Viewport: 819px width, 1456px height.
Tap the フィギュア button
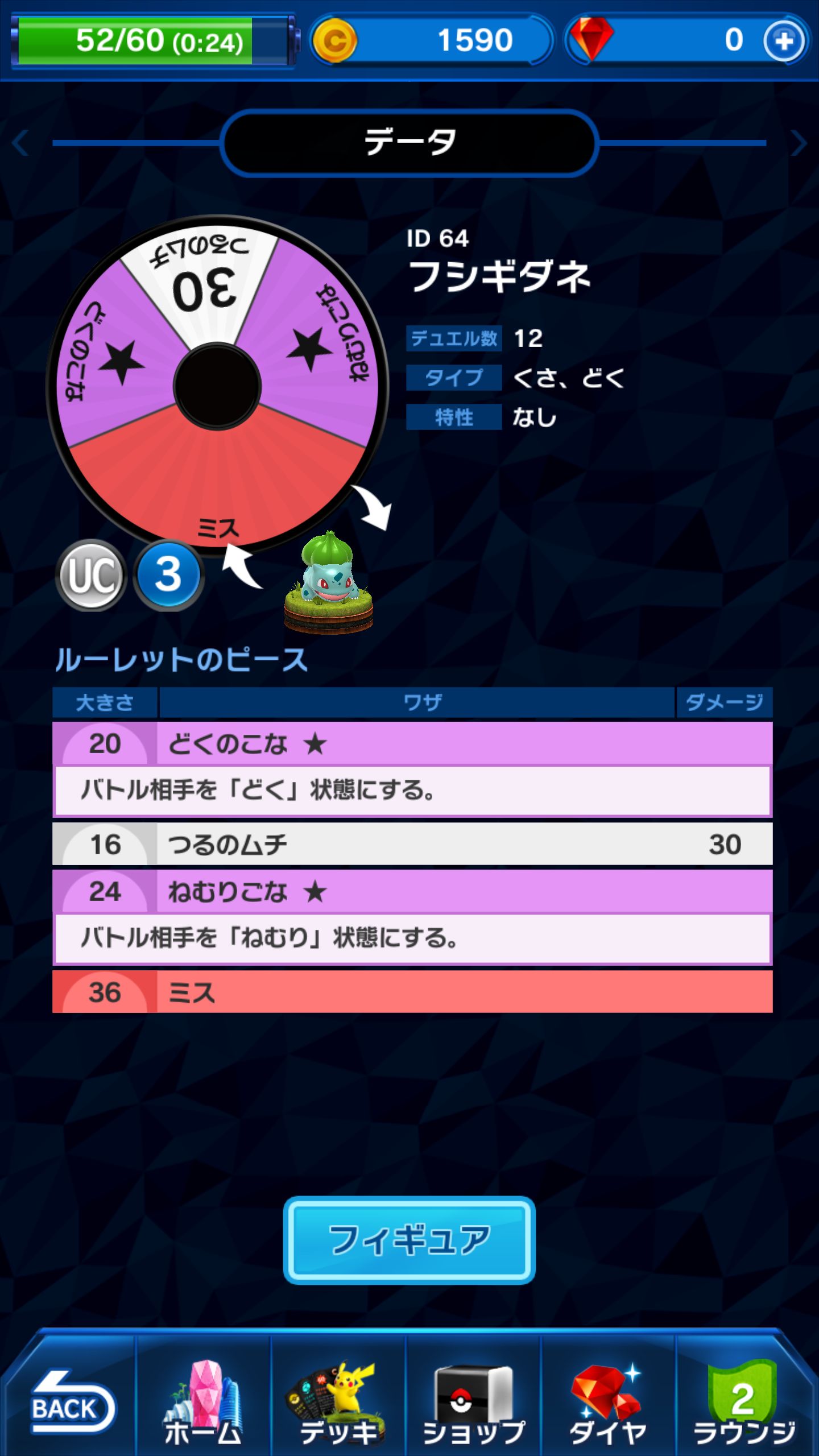(409, 1240)
